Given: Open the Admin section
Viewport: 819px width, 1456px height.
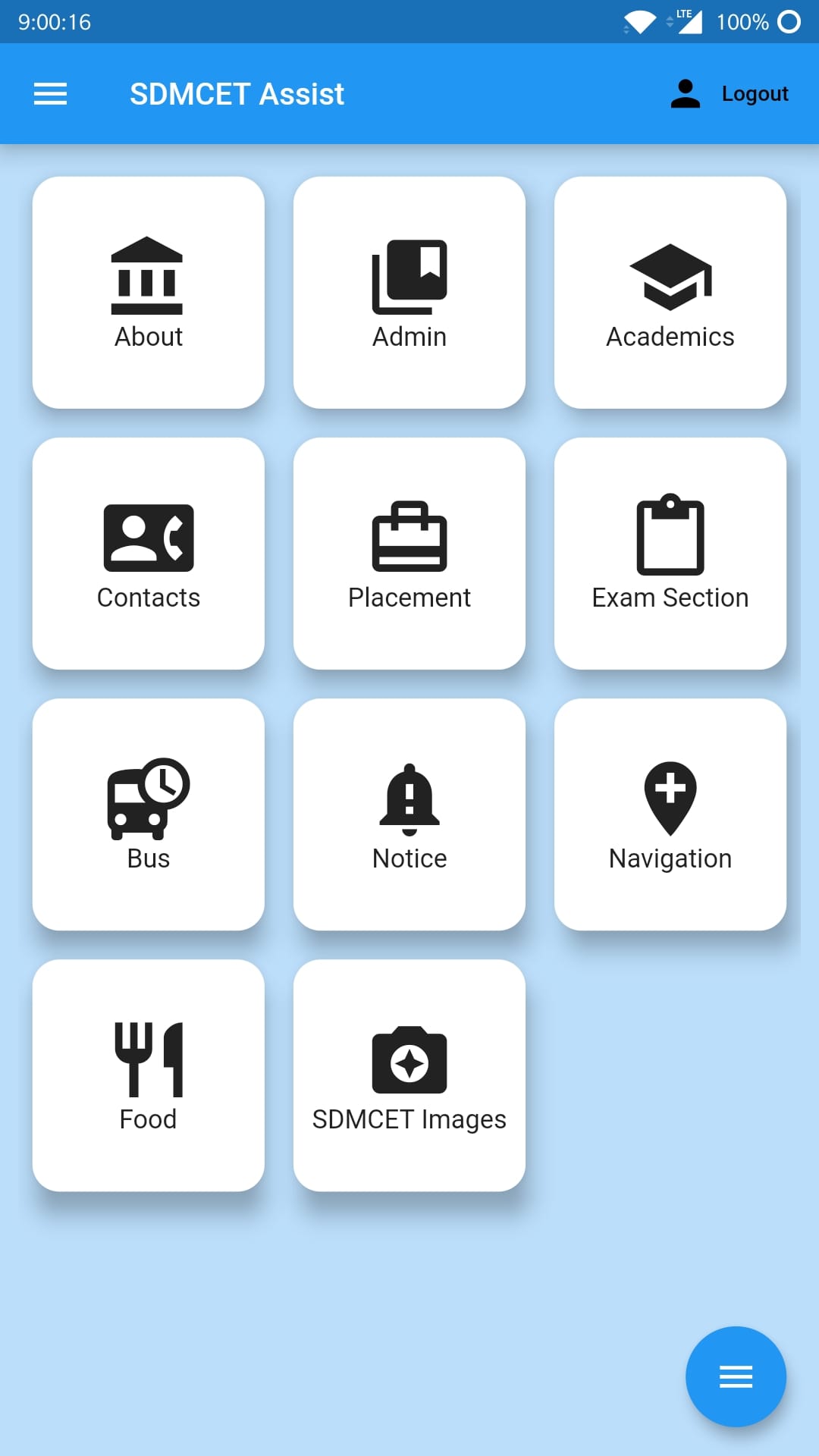Looking at the screenshot, I should click(x=409, y=293).
